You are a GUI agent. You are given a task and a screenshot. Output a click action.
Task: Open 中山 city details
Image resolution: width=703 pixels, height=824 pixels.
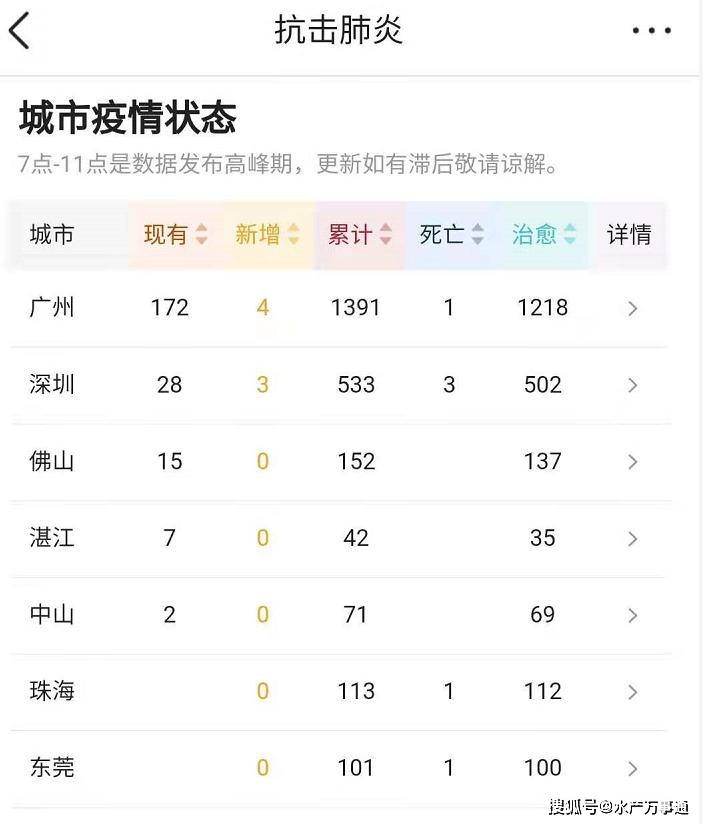click(x=632, y=615)
